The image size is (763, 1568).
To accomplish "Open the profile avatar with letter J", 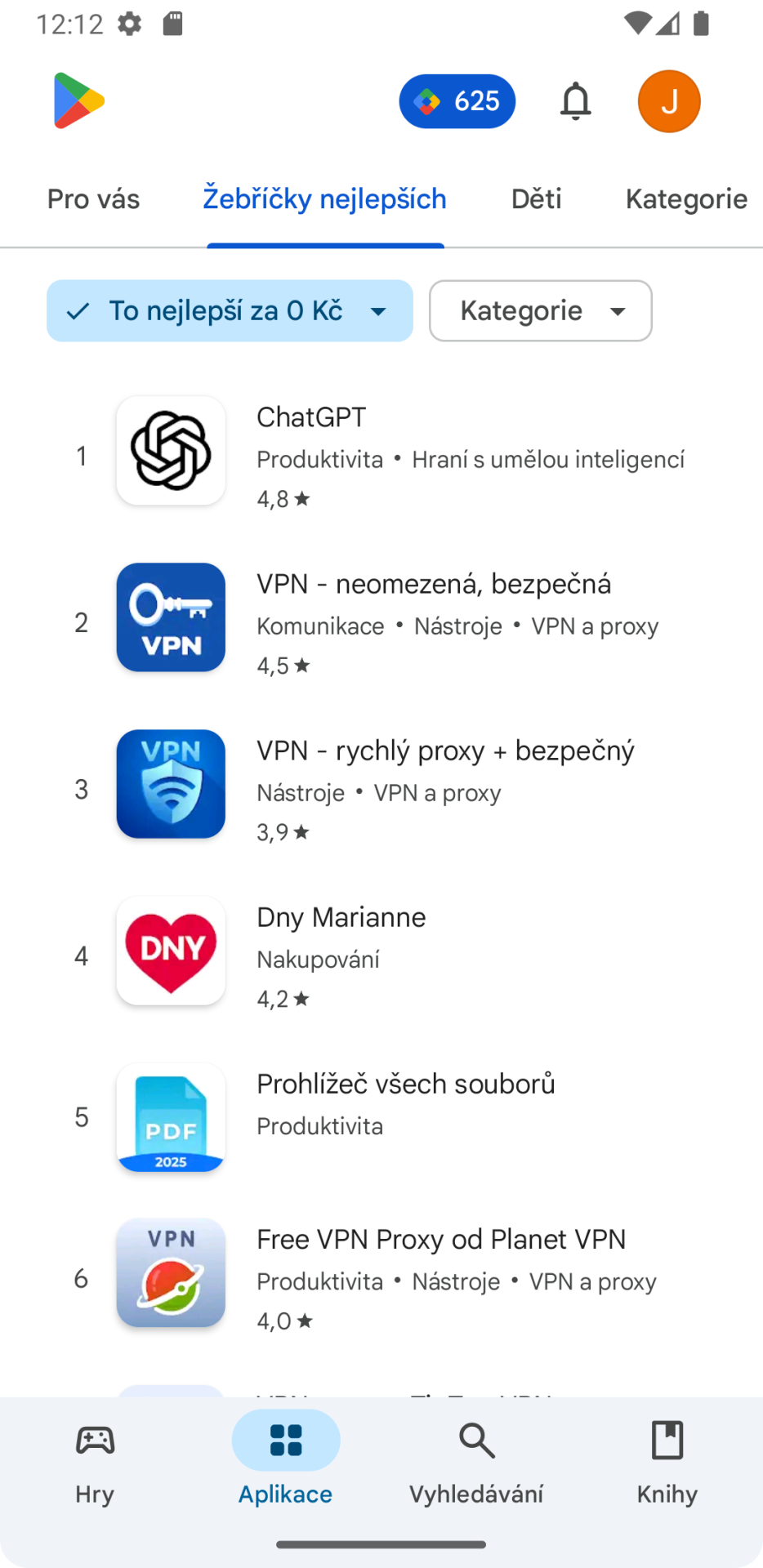I will [668, 100].
